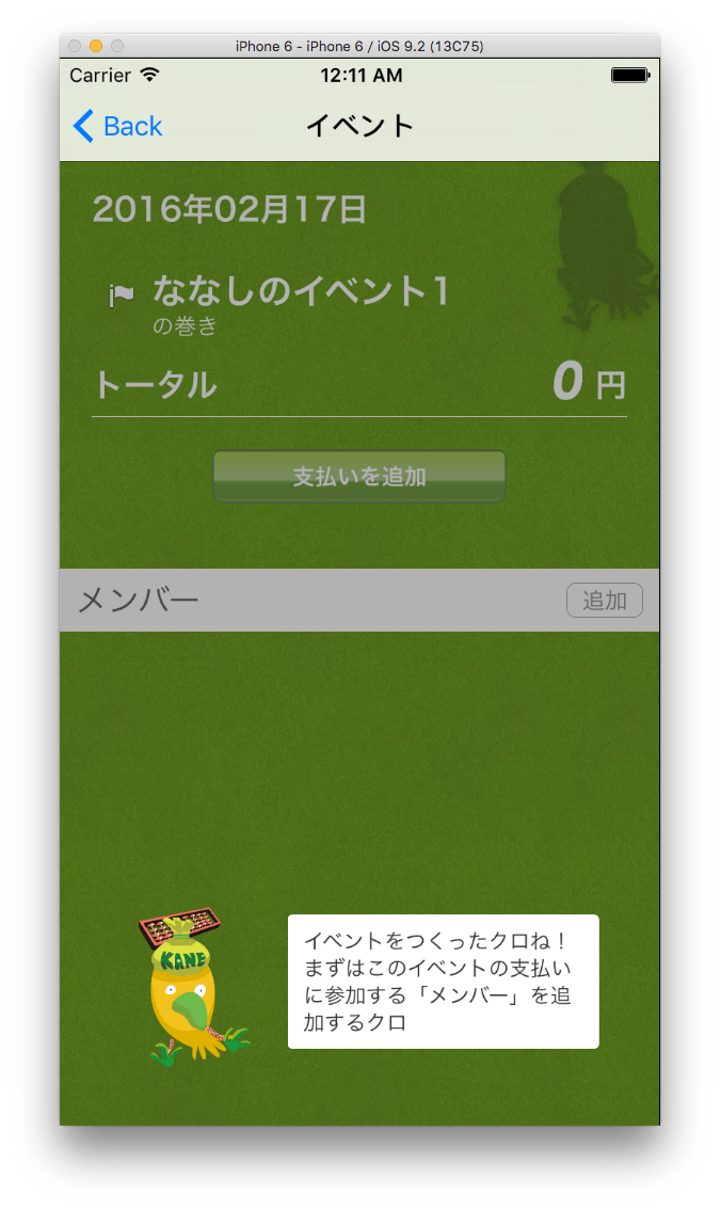720x1211 pixels.
Task: Go back using the Back button
Action: click(x=117, y=126)
